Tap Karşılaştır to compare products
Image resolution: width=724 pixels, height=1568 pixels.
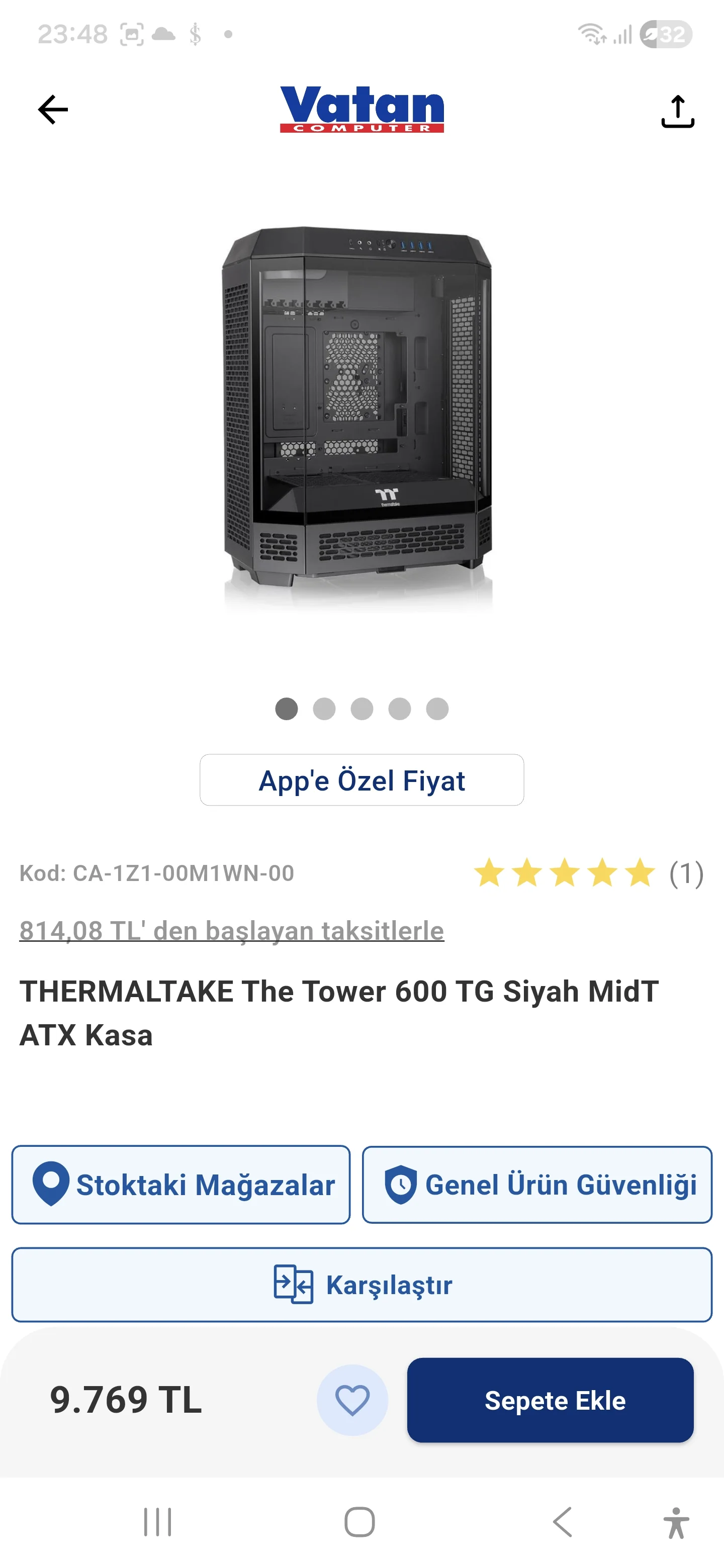[x=361, y=1285]
